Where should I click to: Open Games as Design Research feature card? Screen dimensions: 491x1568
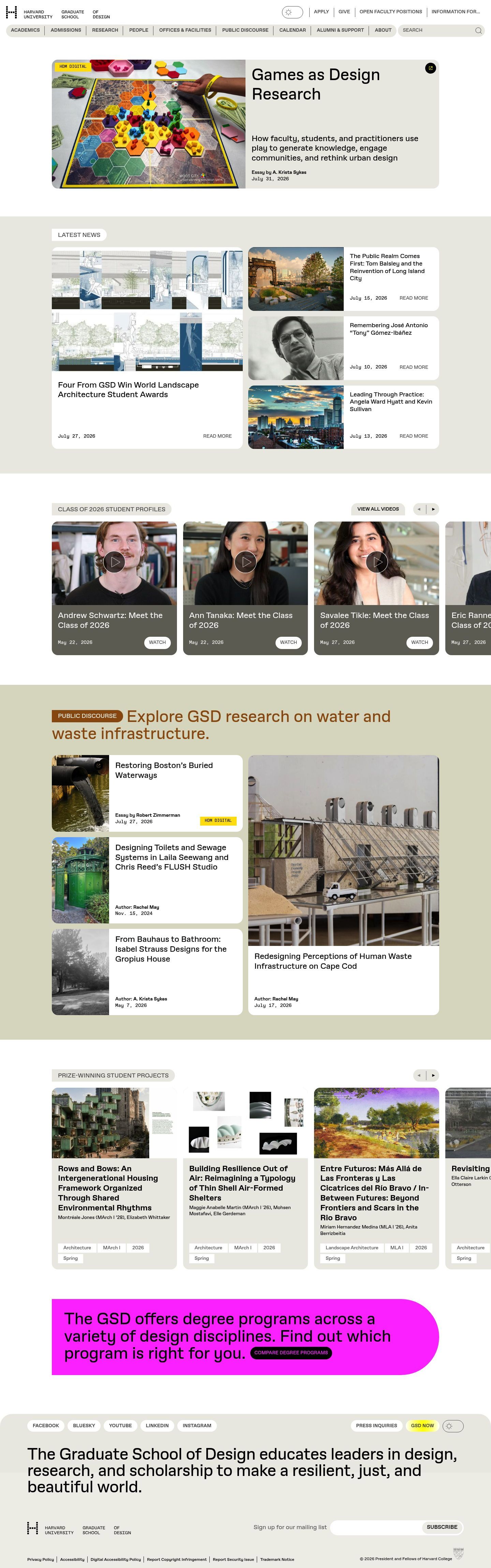(x=245, y=123)
